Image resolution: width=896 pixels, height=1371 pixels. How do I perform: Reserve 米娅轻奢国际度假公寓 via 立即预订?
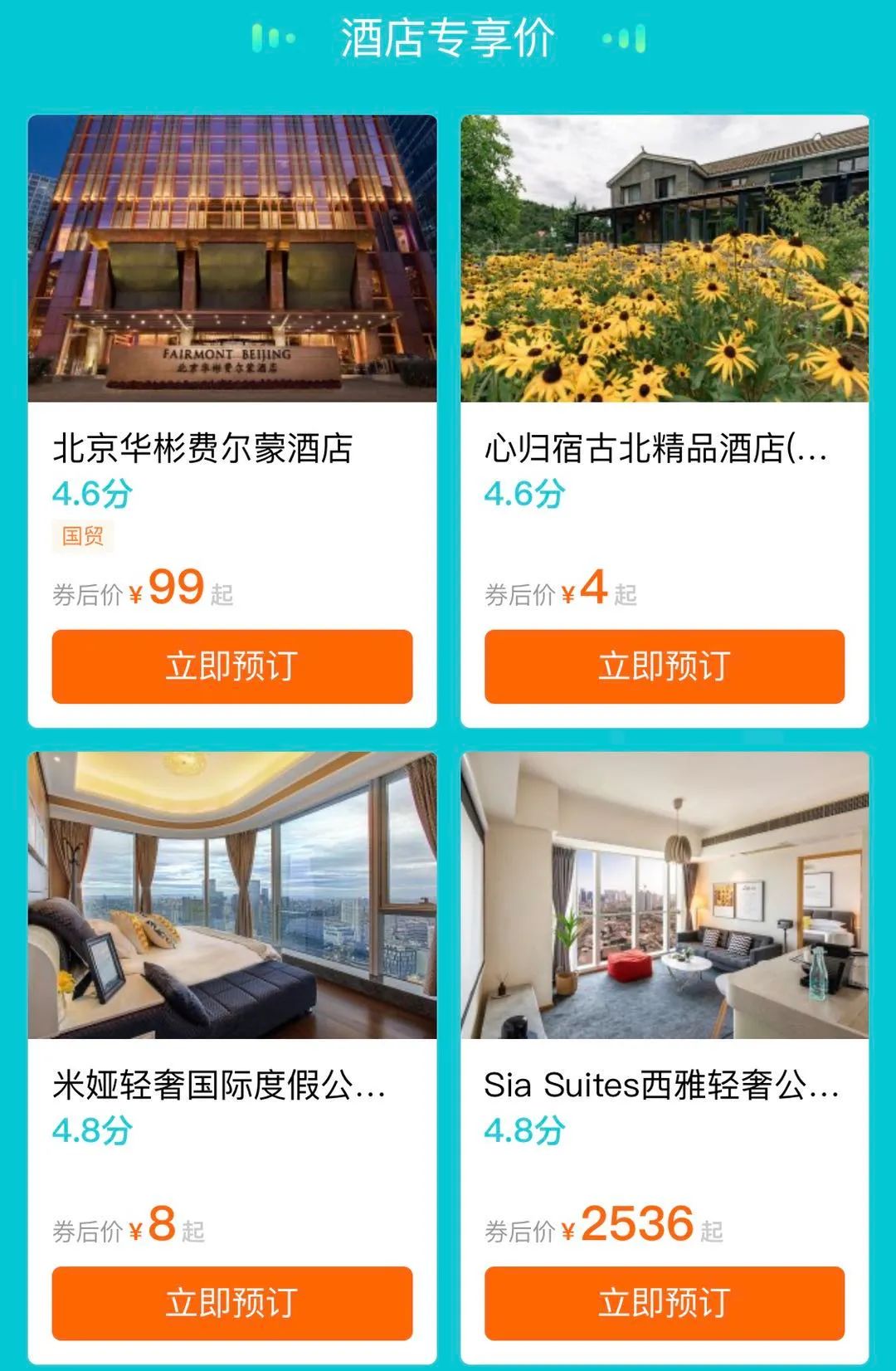[231, 1303]
